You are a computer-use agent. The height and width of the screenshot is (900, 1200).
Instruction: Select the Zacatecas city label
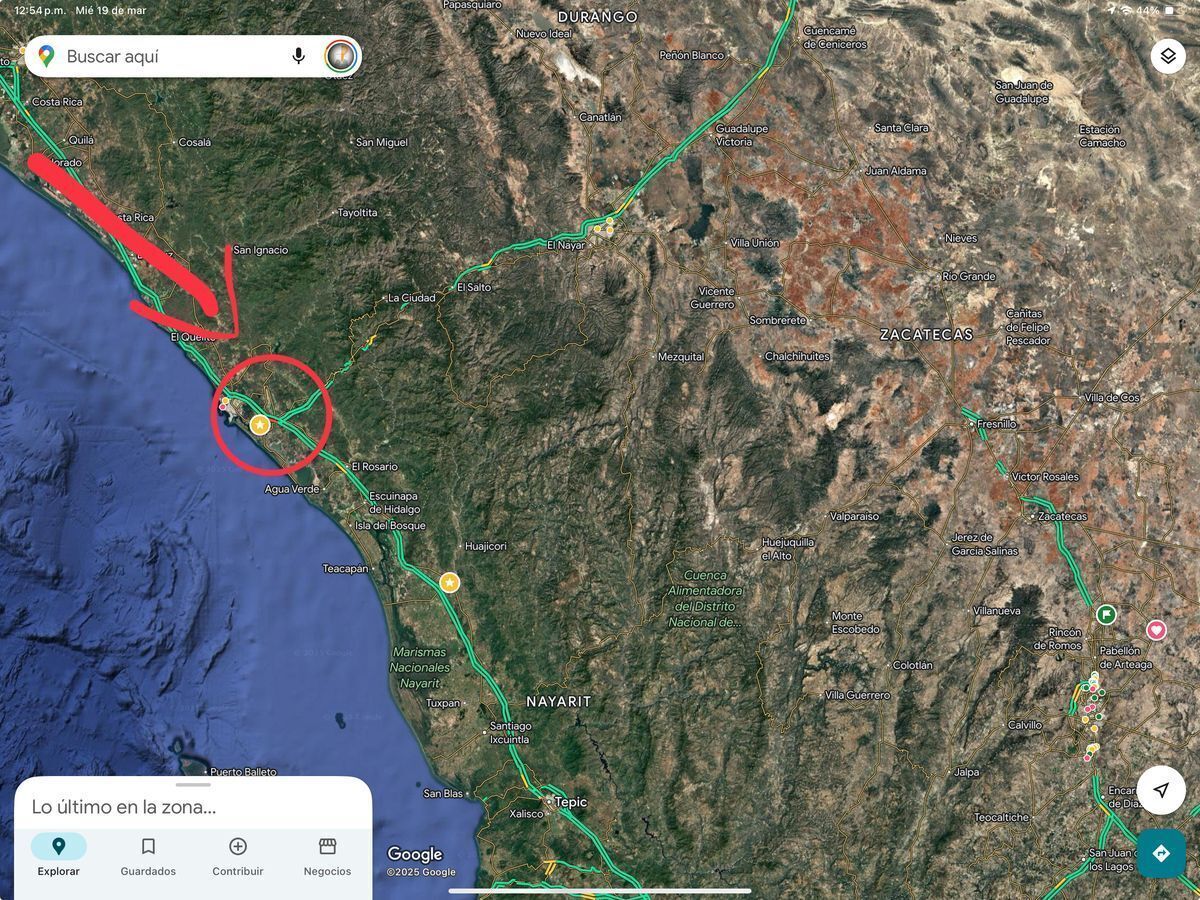click(x=1062, y=516)
